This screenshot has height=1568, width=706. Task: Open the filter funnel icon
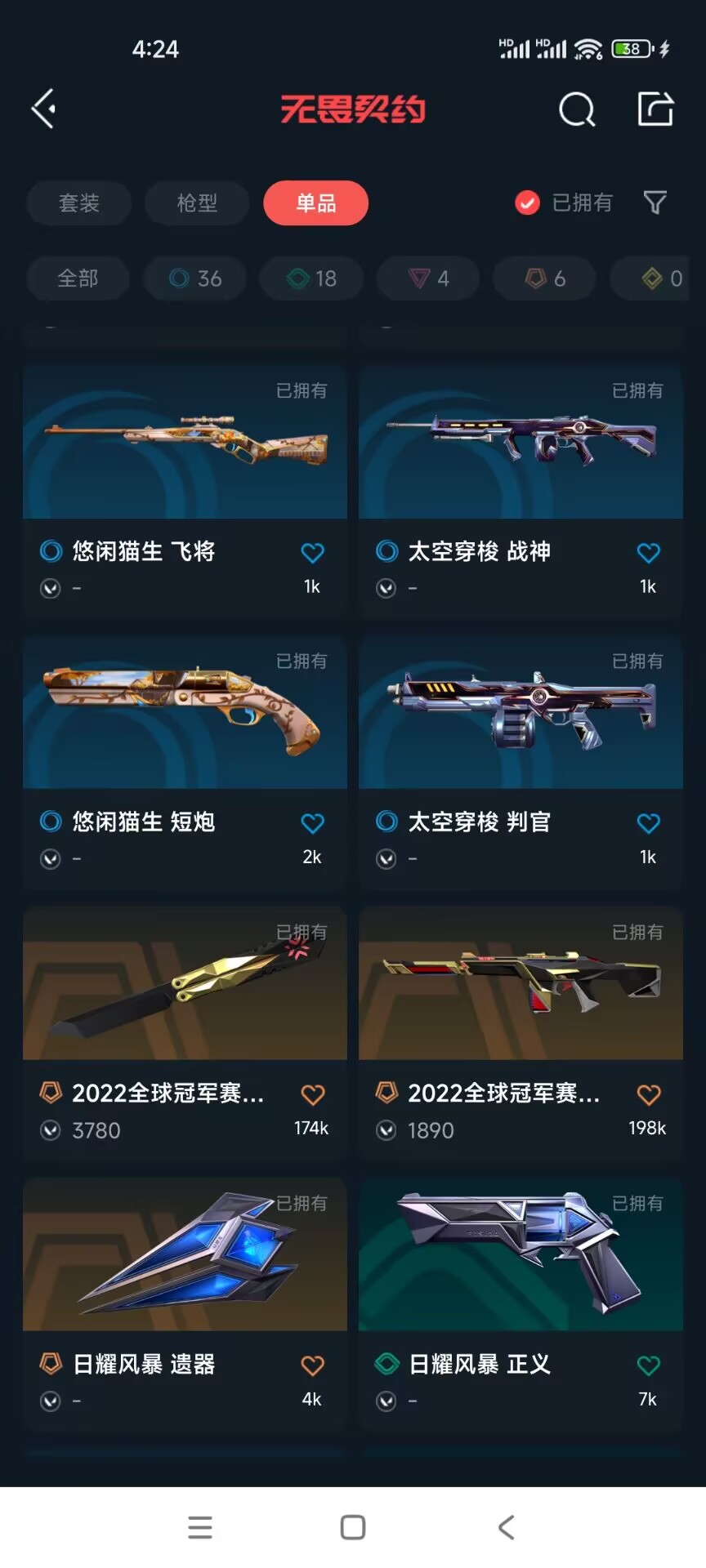tap(655, 203)
